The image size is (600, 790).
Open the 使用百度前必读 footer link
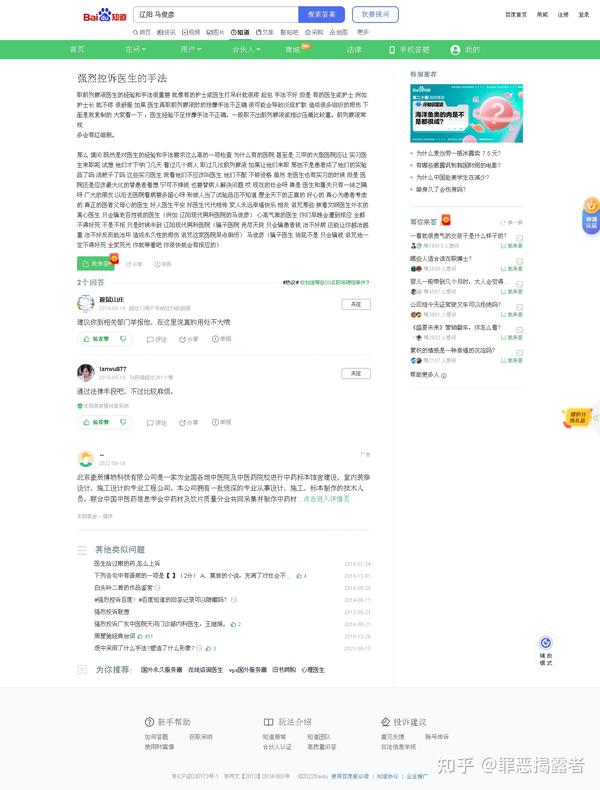click(x=351, y=775)
